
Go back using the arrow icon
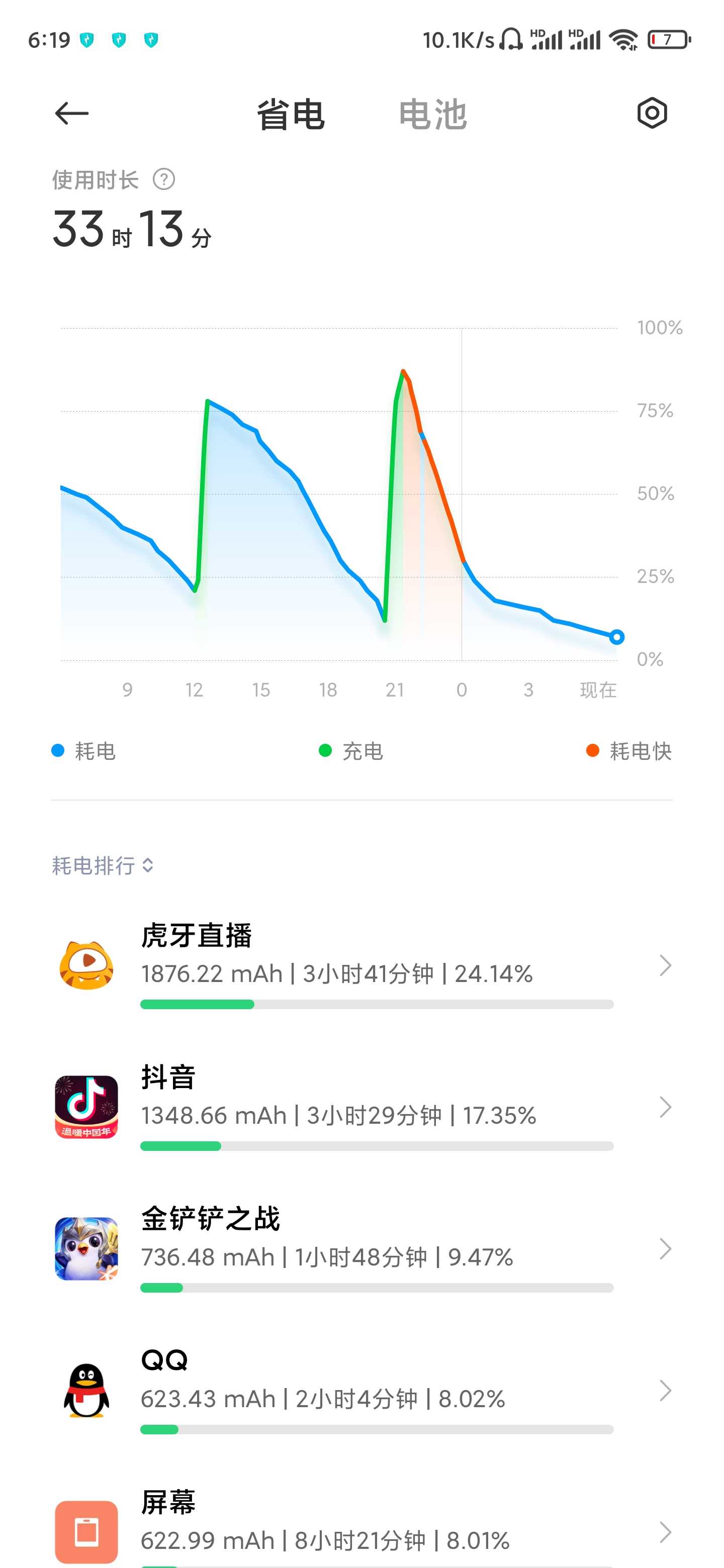(x=72, y=113)
